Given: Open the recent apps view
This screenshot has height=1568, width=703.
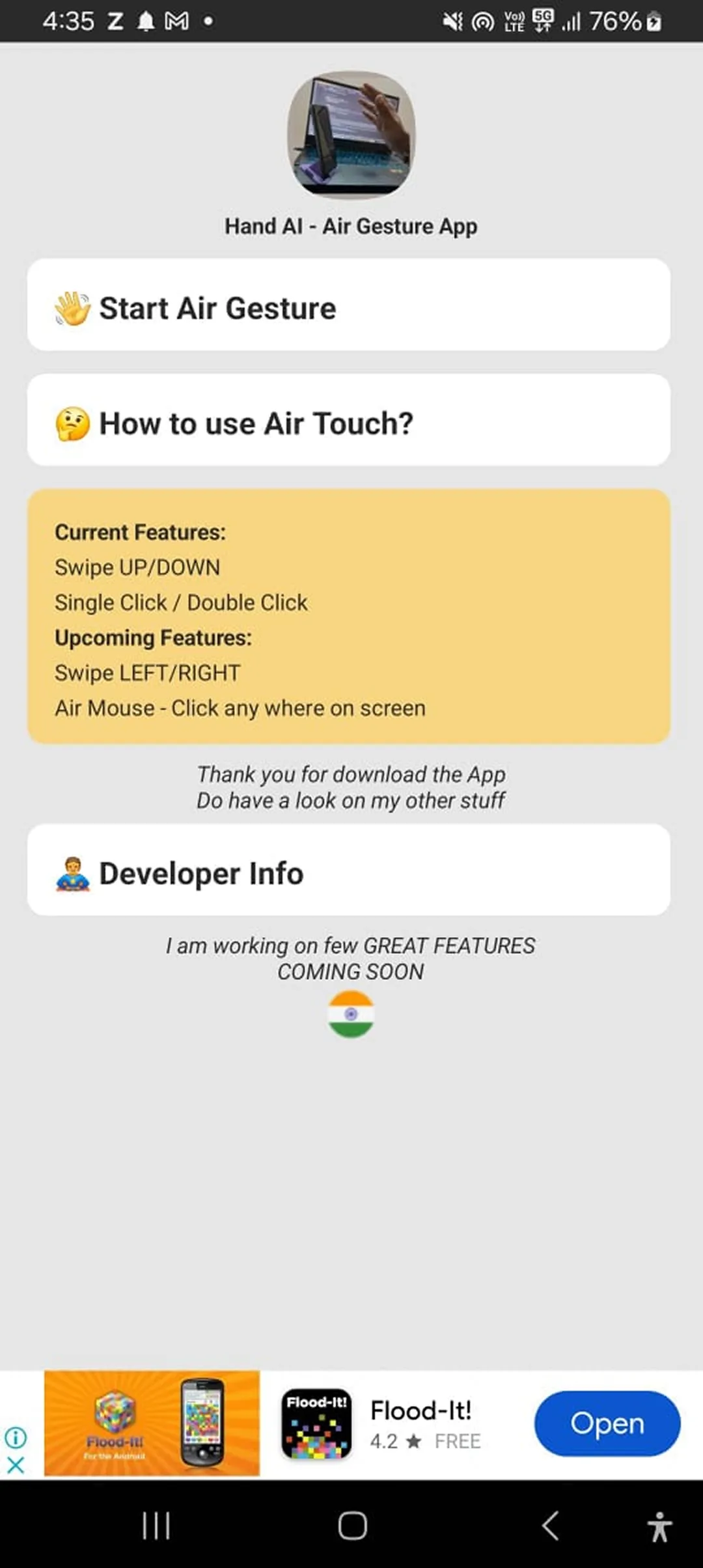Looking at the screenshot, I should [156, 1525].
